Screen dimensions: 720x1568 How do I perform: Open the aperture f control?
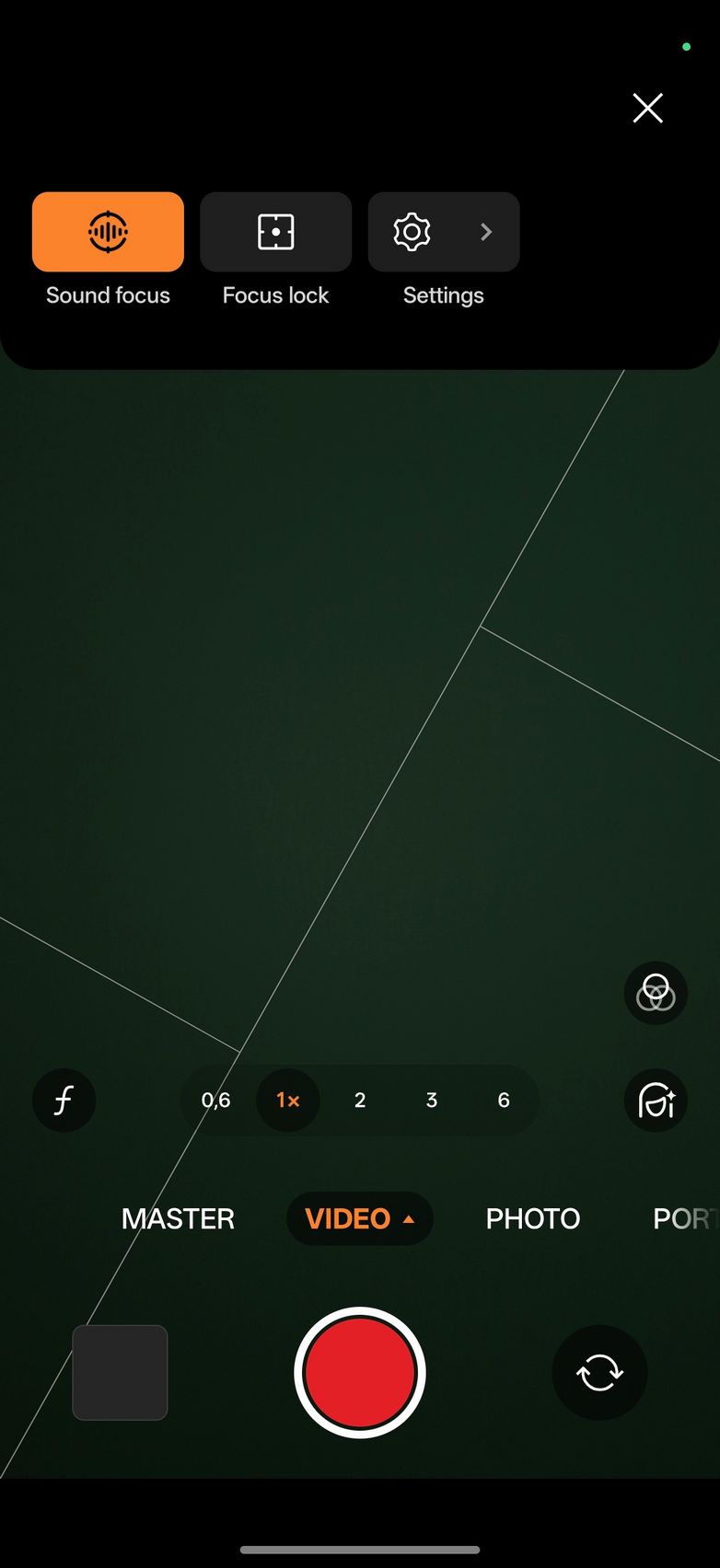click(64, 1101)
